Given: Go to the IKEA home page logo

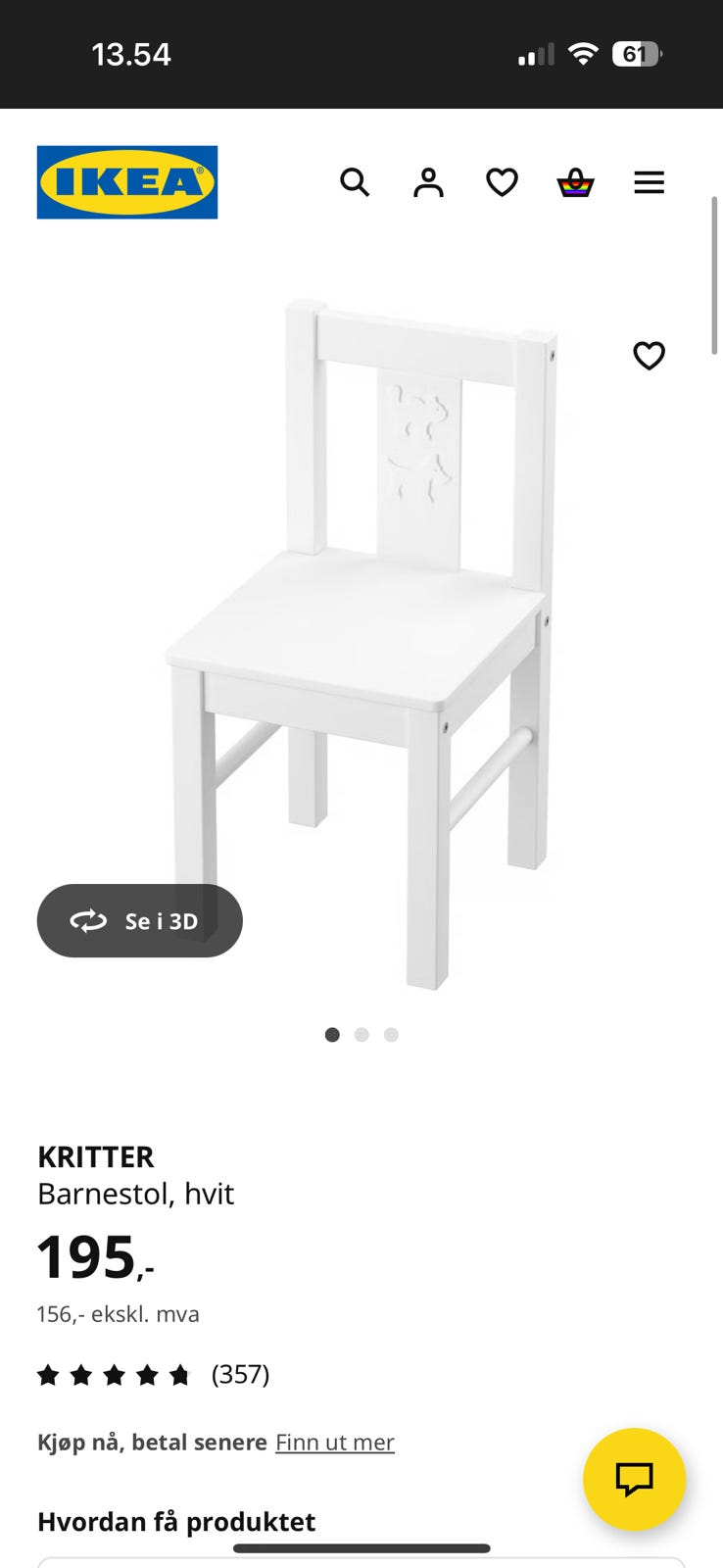Looking at the screenshot, I should click(127, 182).
